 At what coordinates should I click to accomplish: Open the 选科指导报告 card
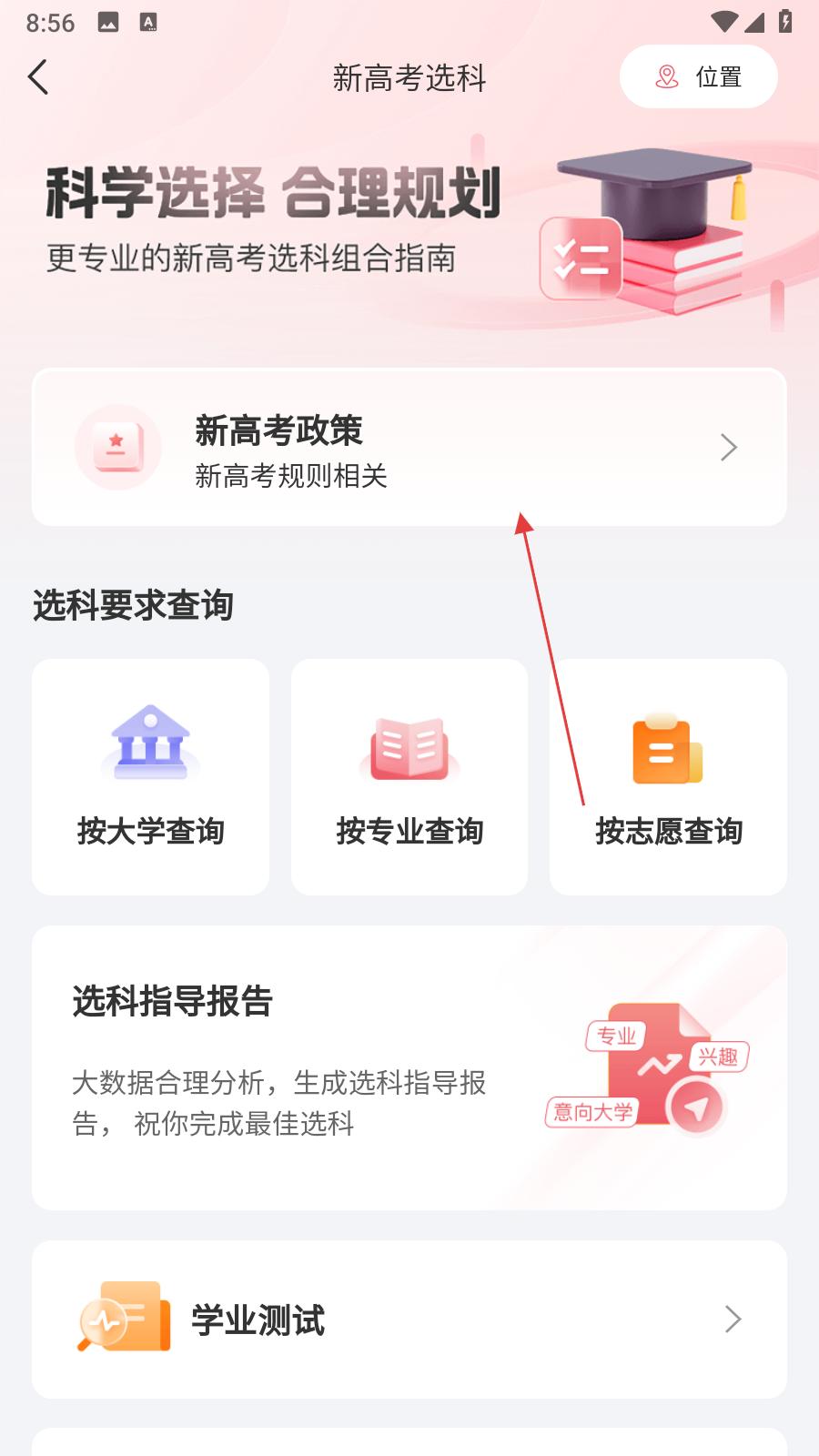[x=409, y=1068]
